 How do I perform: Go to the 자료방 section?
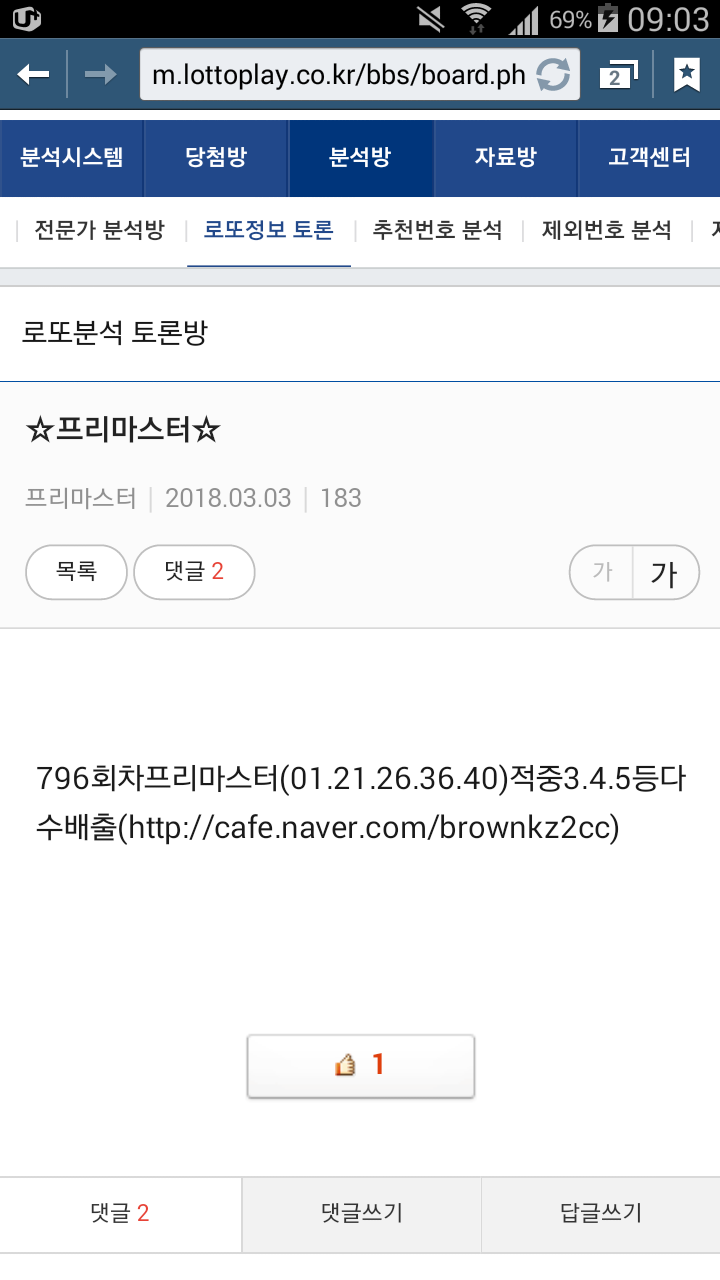point(505,158)
